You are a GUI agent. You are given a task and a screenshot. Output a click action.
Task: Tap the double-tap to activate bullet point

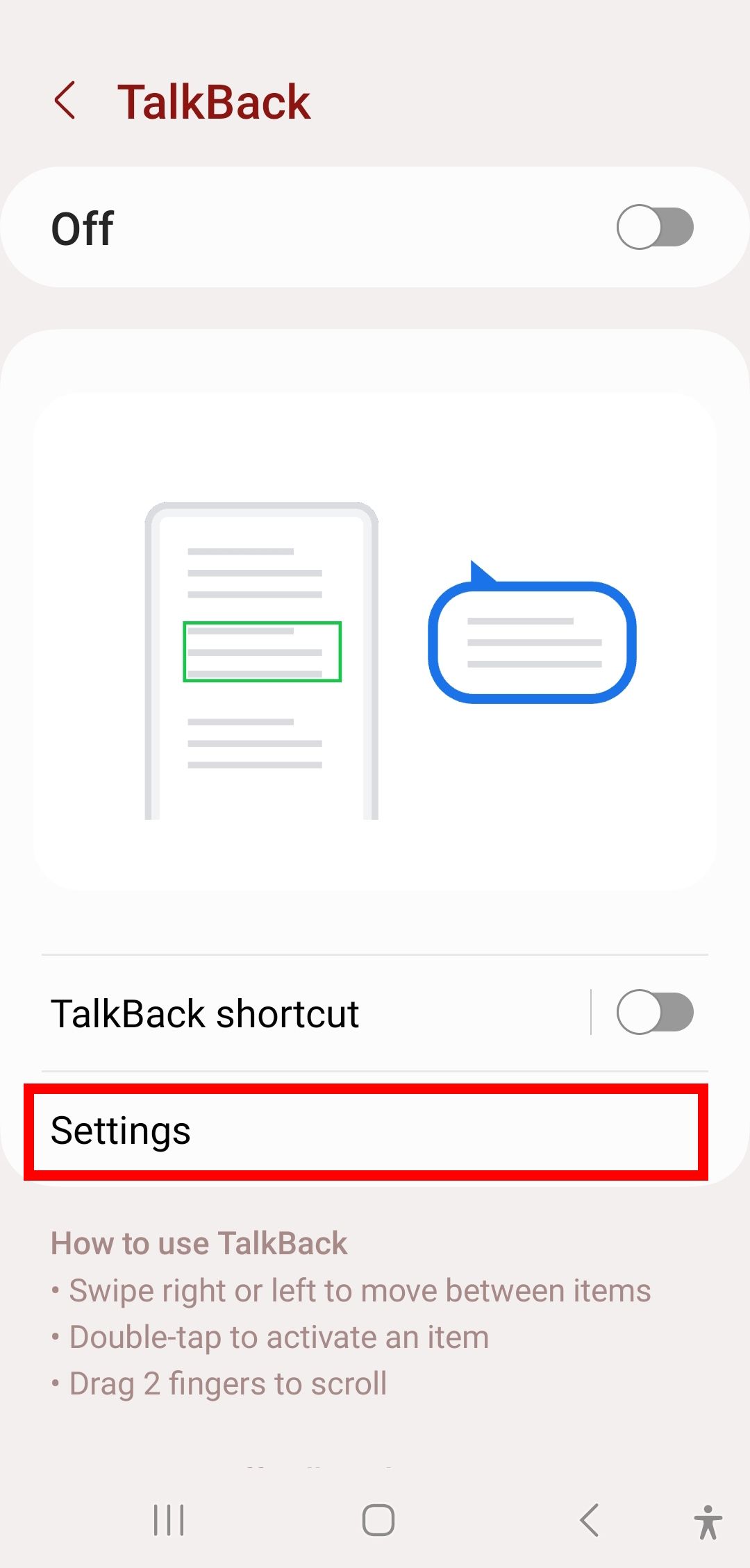(269, 1336)
